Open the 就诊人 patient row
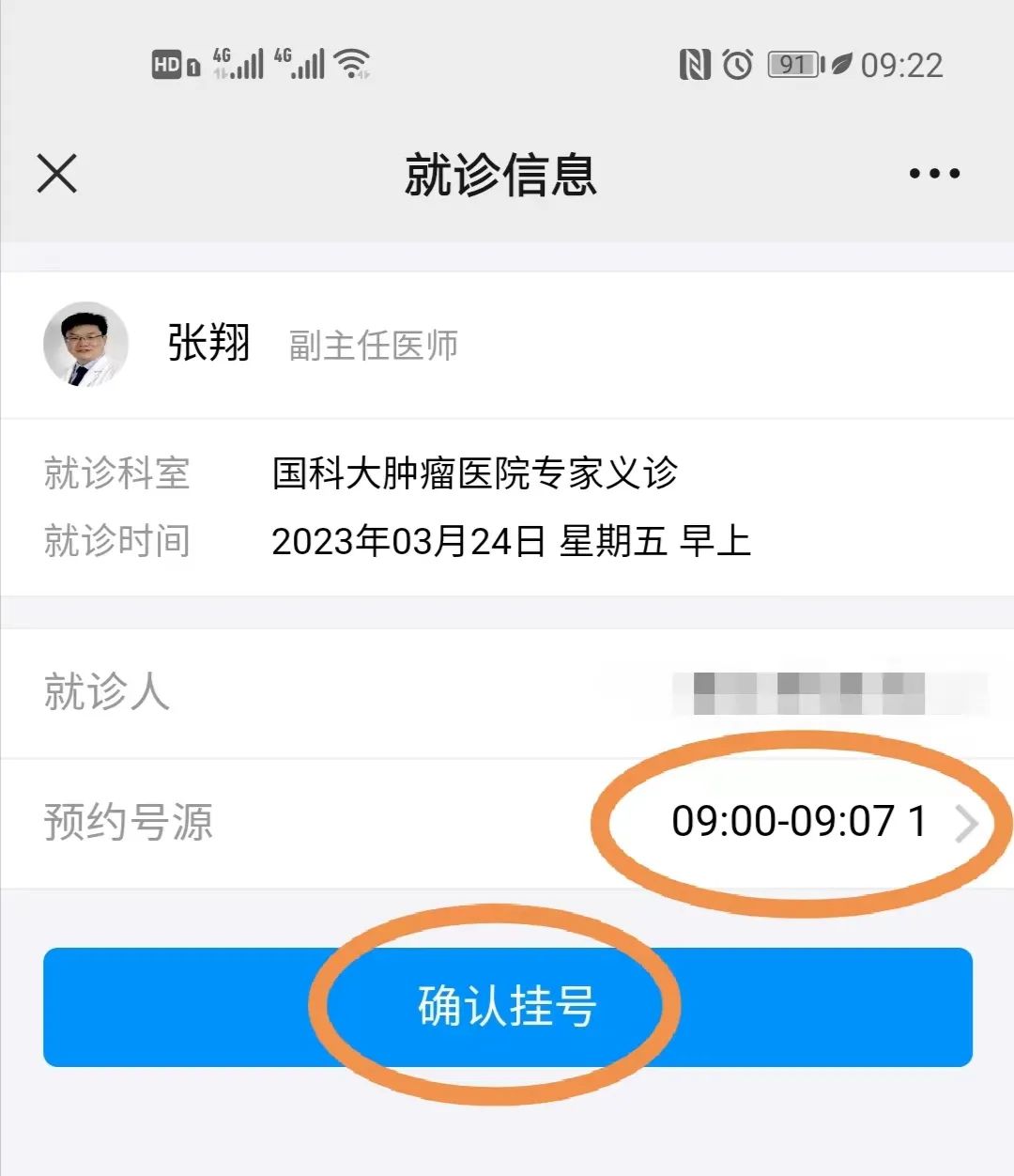Screen dimensions: 1014x1176 pyautogui.click(x=507, y=693)
